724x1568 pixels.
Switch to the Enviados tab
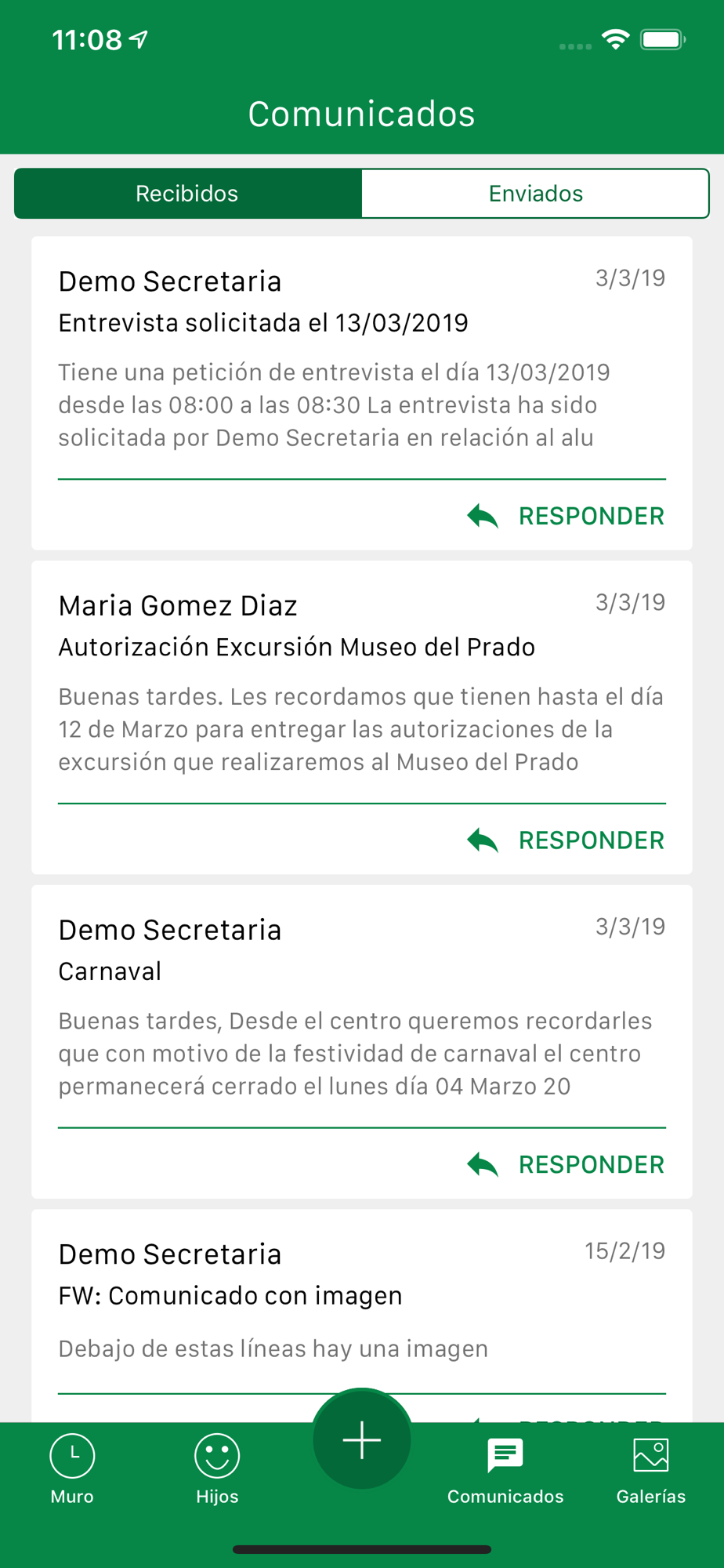[535, 194]
